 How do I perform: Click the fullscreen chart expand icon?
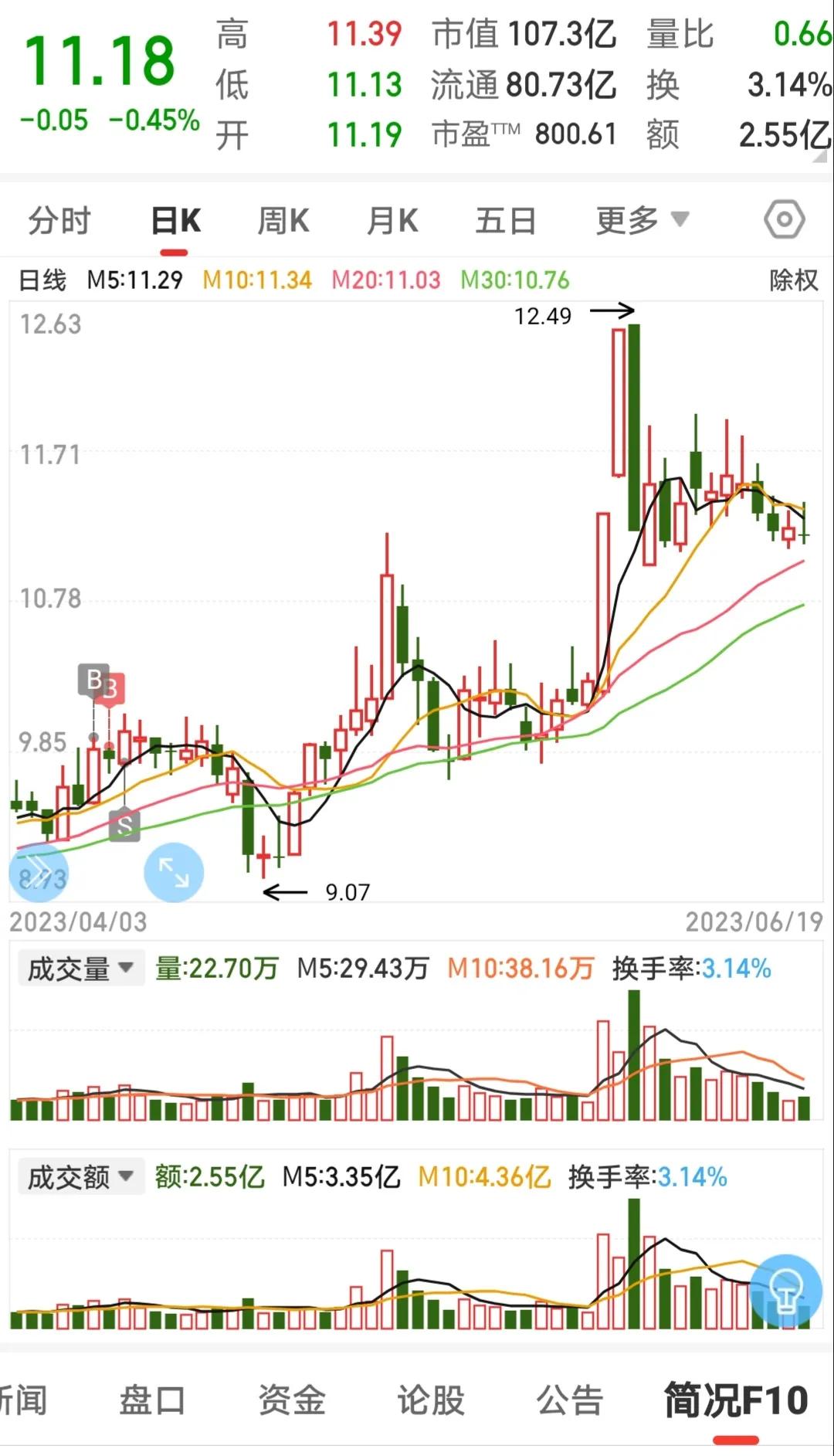point(174,874)
